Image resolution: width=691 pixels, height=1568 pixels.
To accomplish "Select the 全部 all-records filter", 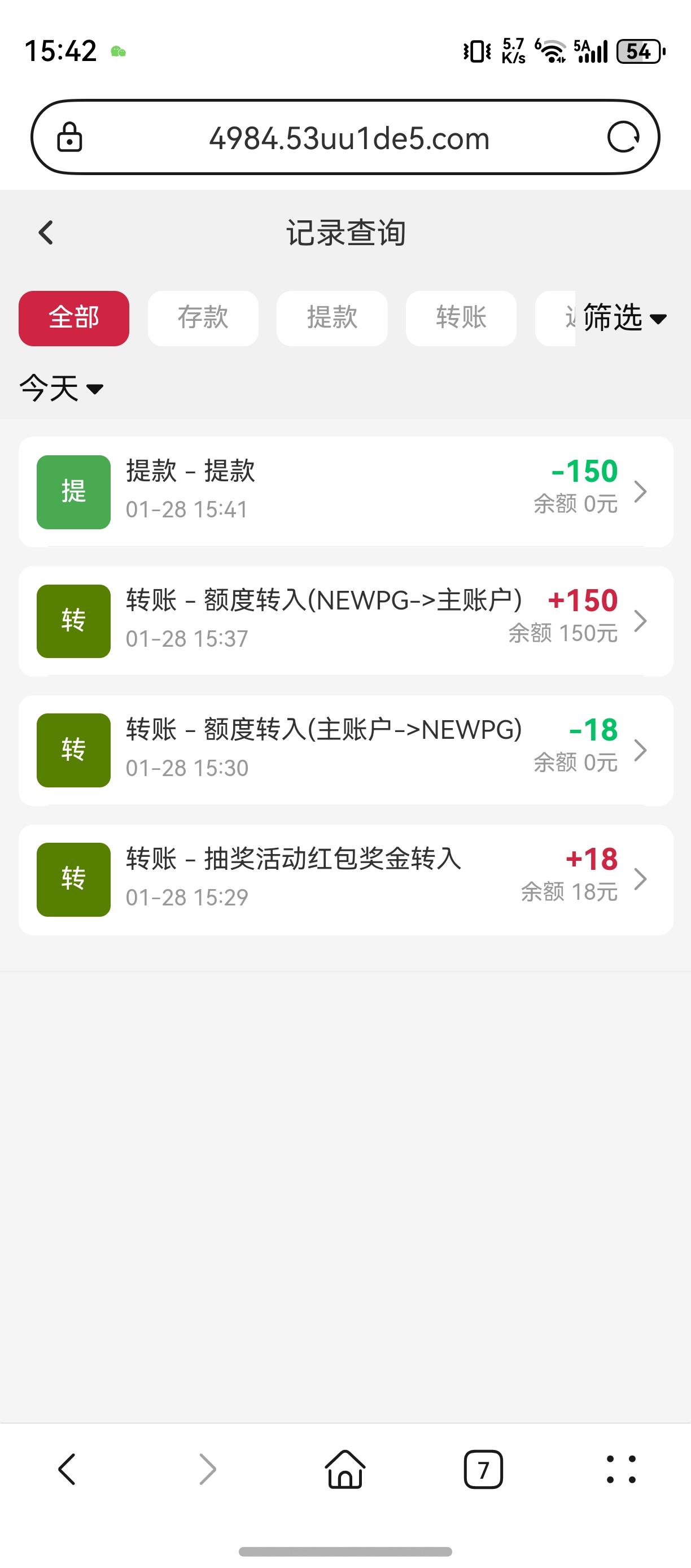I will pyautogui.click(x=73, y=319).
